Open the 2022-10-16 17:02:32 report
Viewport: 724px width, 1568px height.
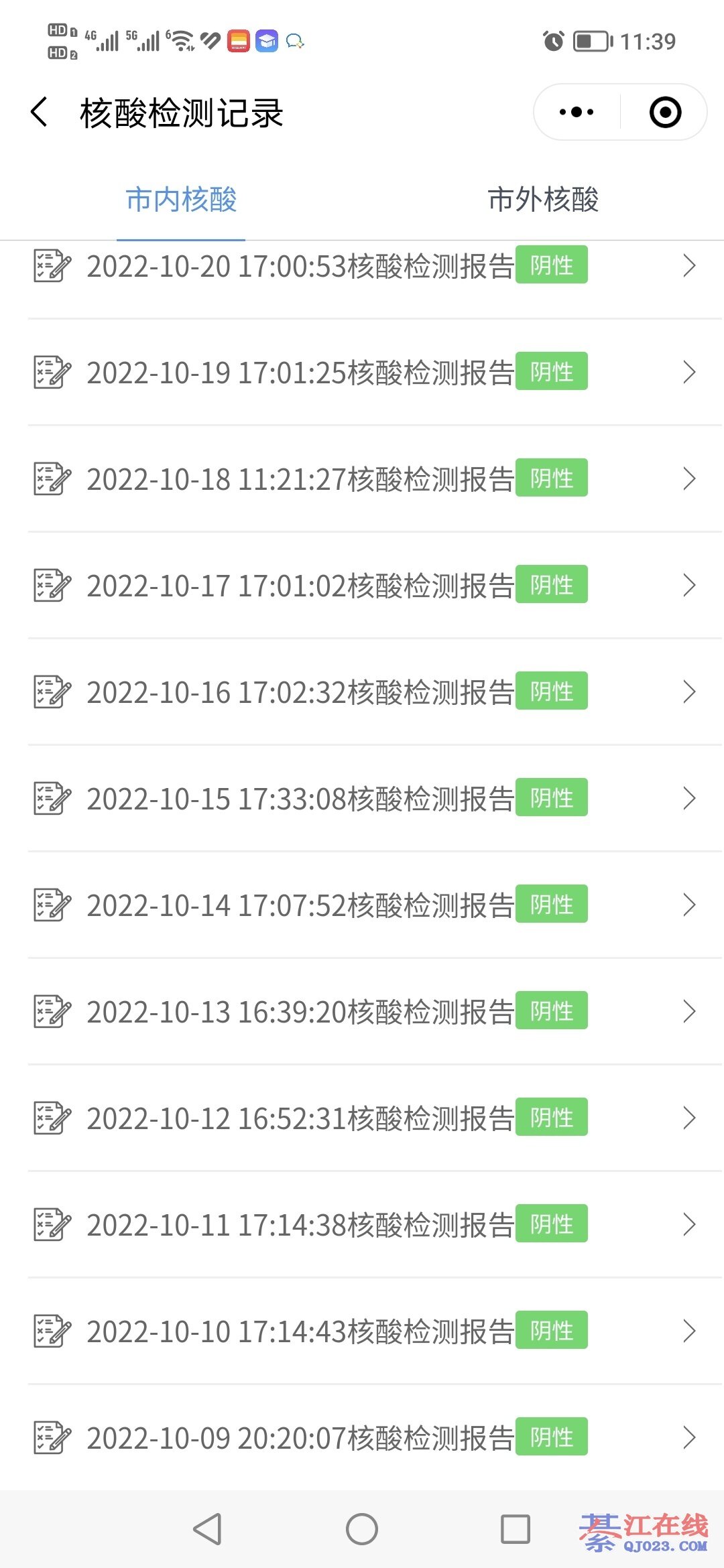pyautogui.click(x=362, y=692)
